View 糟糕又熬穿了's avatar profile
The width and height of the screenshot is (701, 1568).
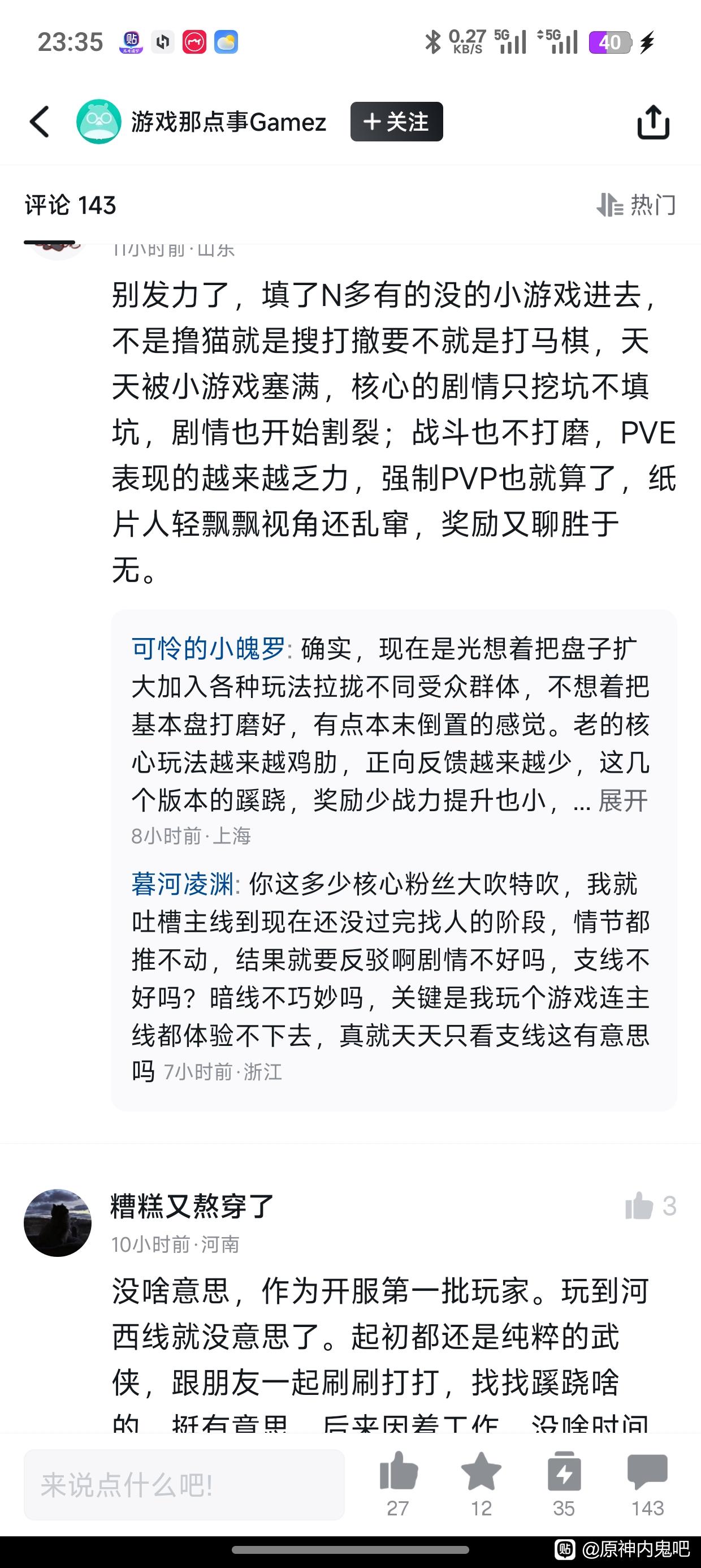pos(58,1222)
